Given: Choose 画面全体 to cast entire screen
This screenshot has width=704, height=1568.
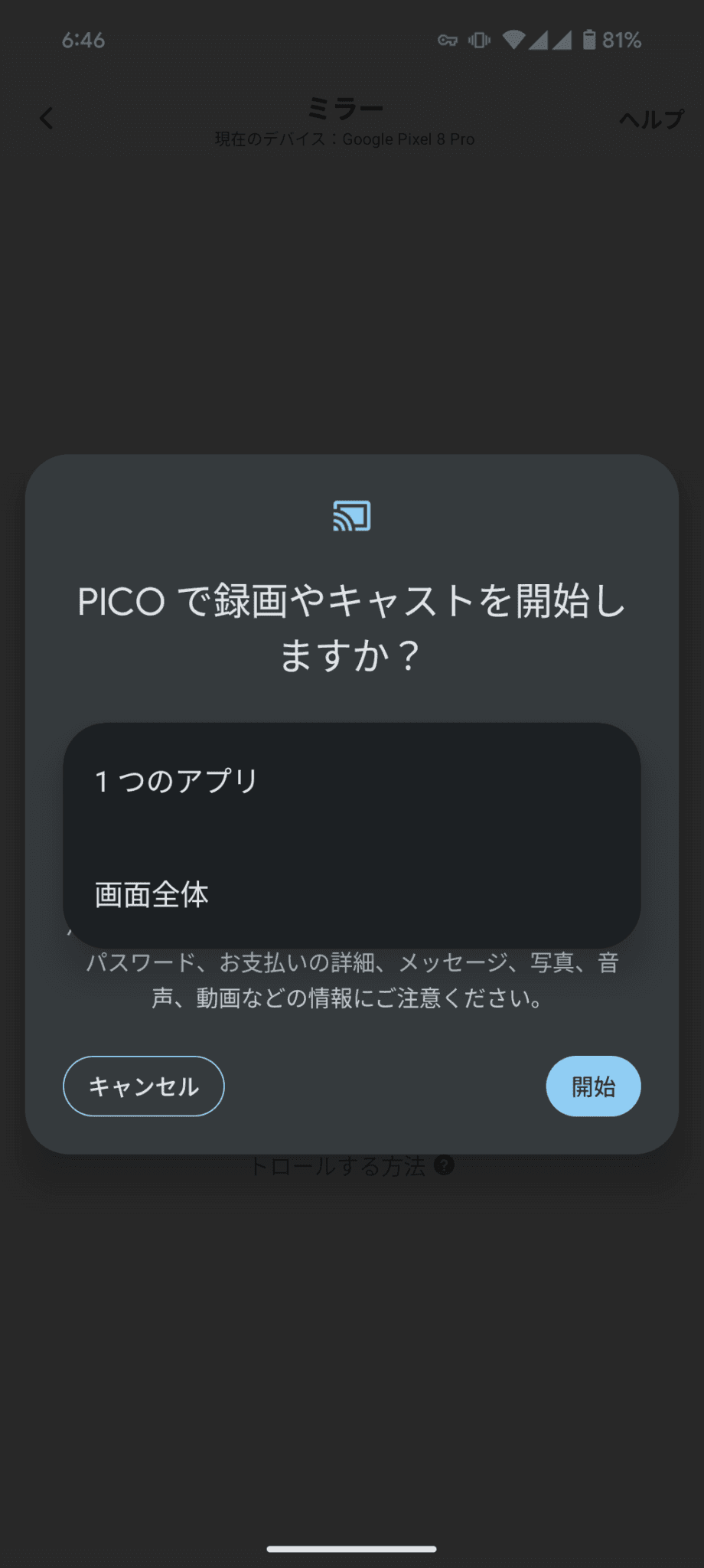Looking at the screenshot, I should (x=152, y=894).
